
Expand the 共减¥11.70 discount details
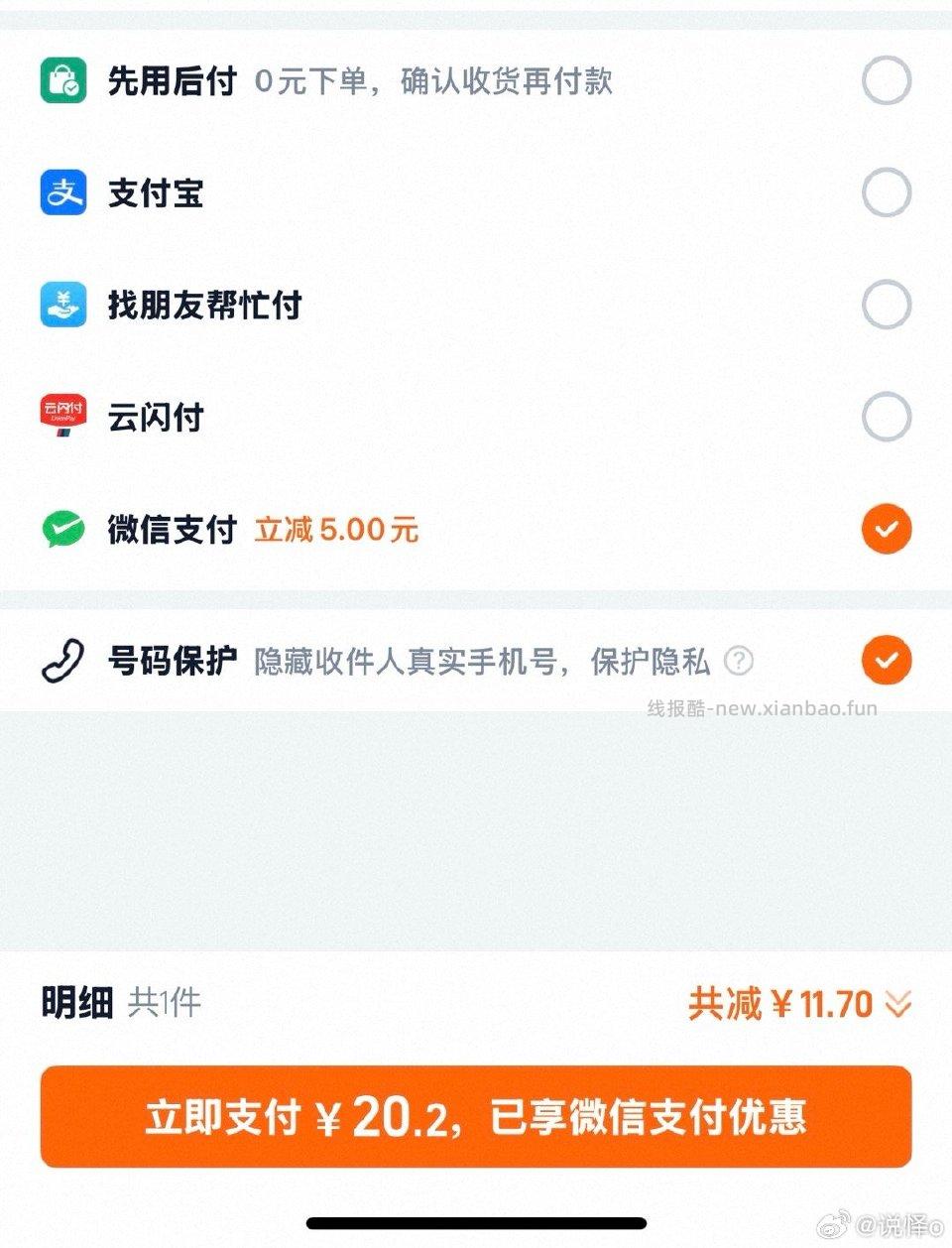896,1005
